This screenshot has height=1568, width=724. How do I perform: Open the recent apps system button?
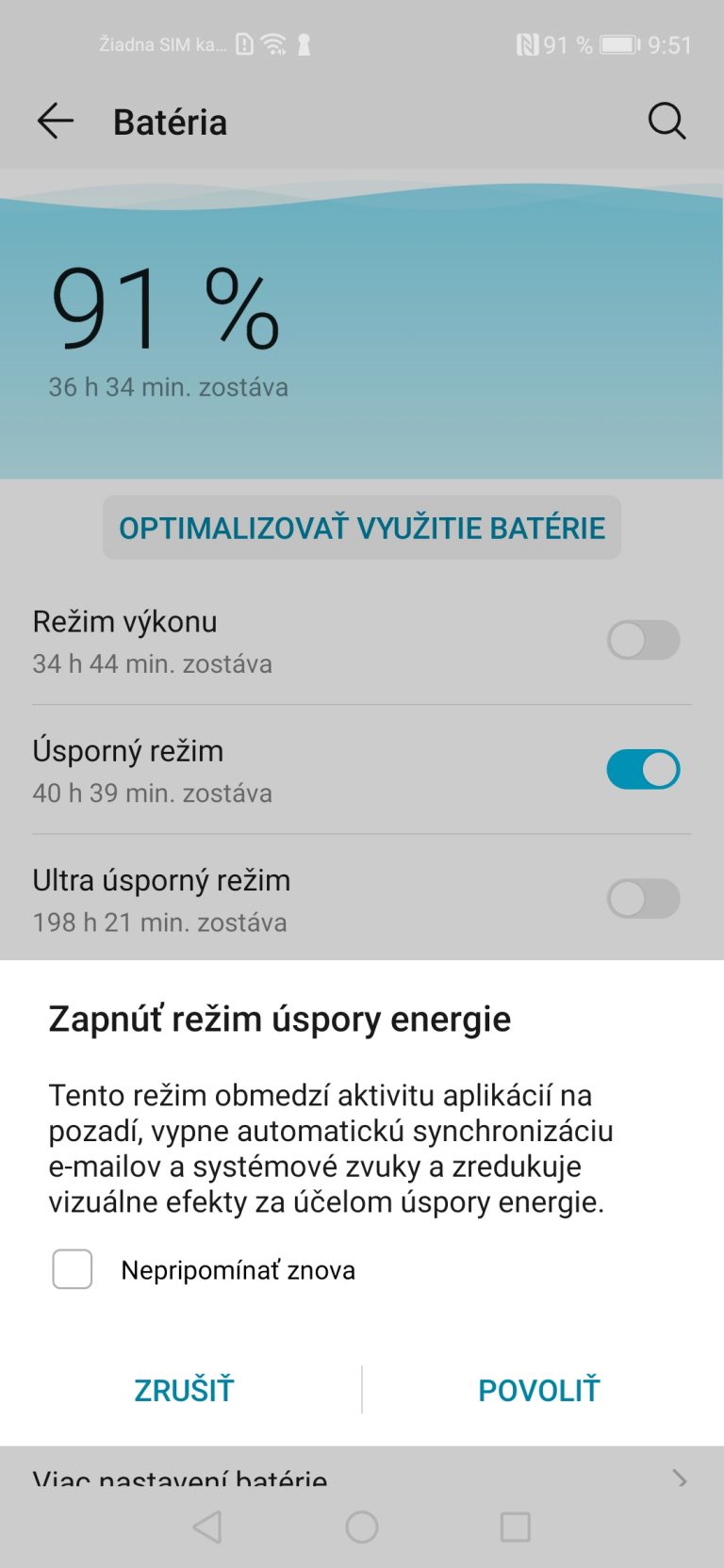516,1527
